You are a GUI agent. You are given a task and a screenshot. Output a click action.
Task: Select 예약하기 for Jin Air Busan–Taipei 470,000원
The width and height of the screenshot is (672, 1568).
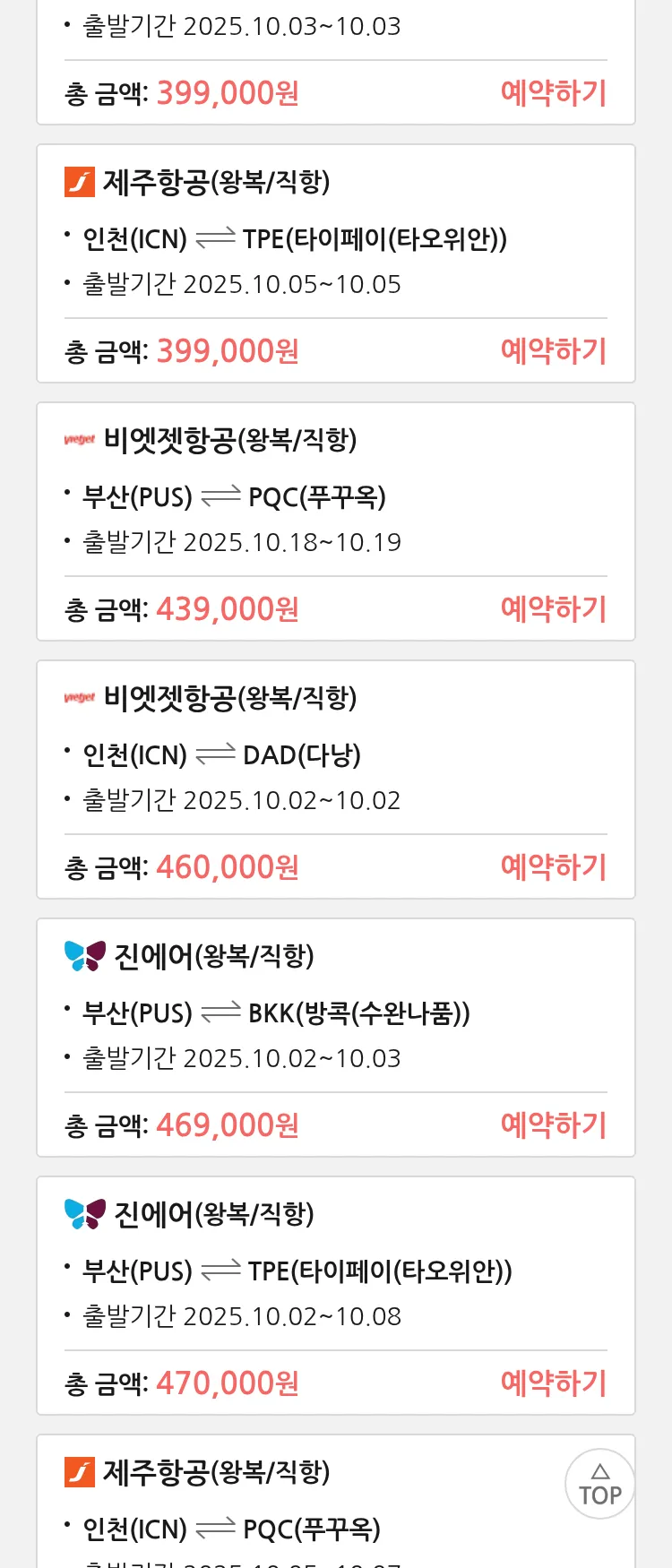(x=553, y=1383)
